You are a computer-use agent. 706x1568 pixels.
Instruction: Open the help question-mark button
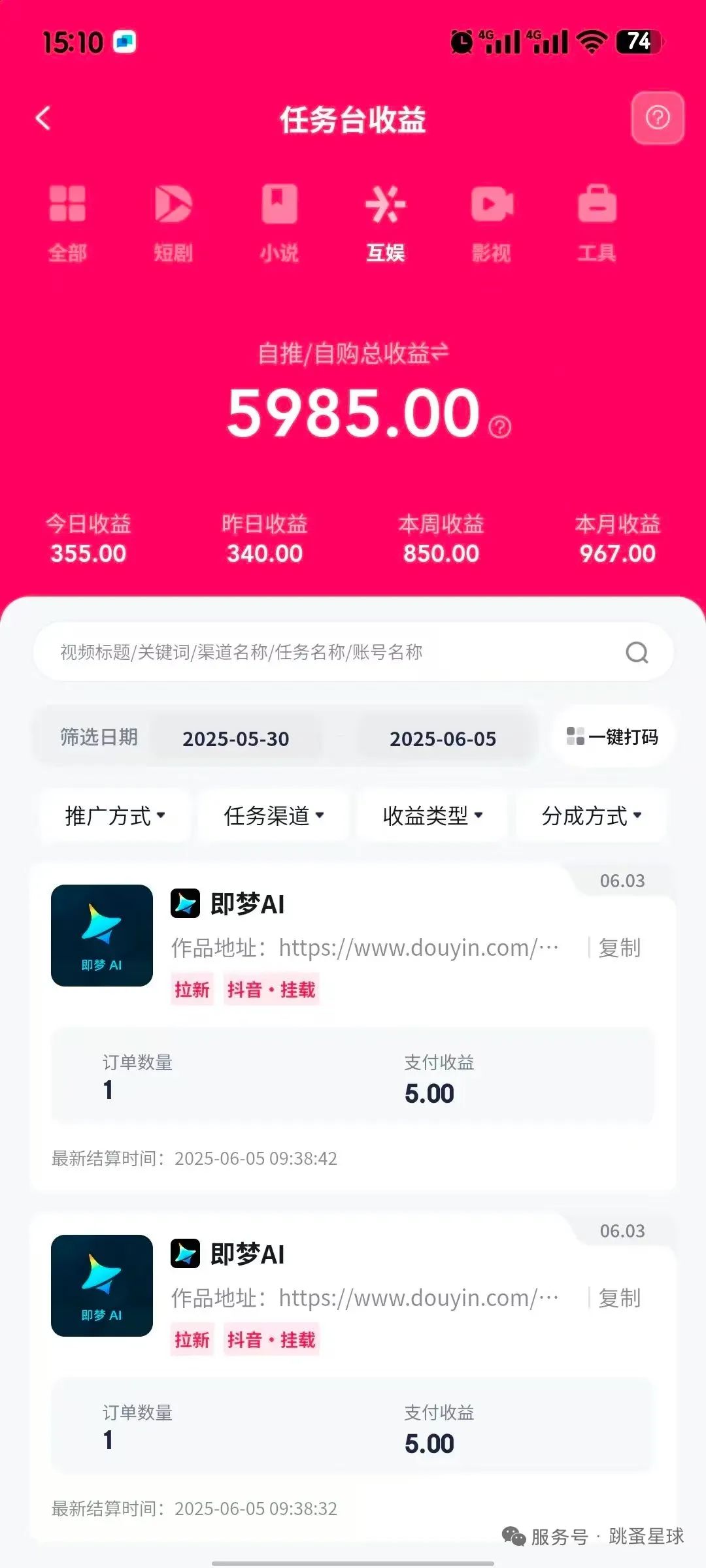tap(658, 118)
